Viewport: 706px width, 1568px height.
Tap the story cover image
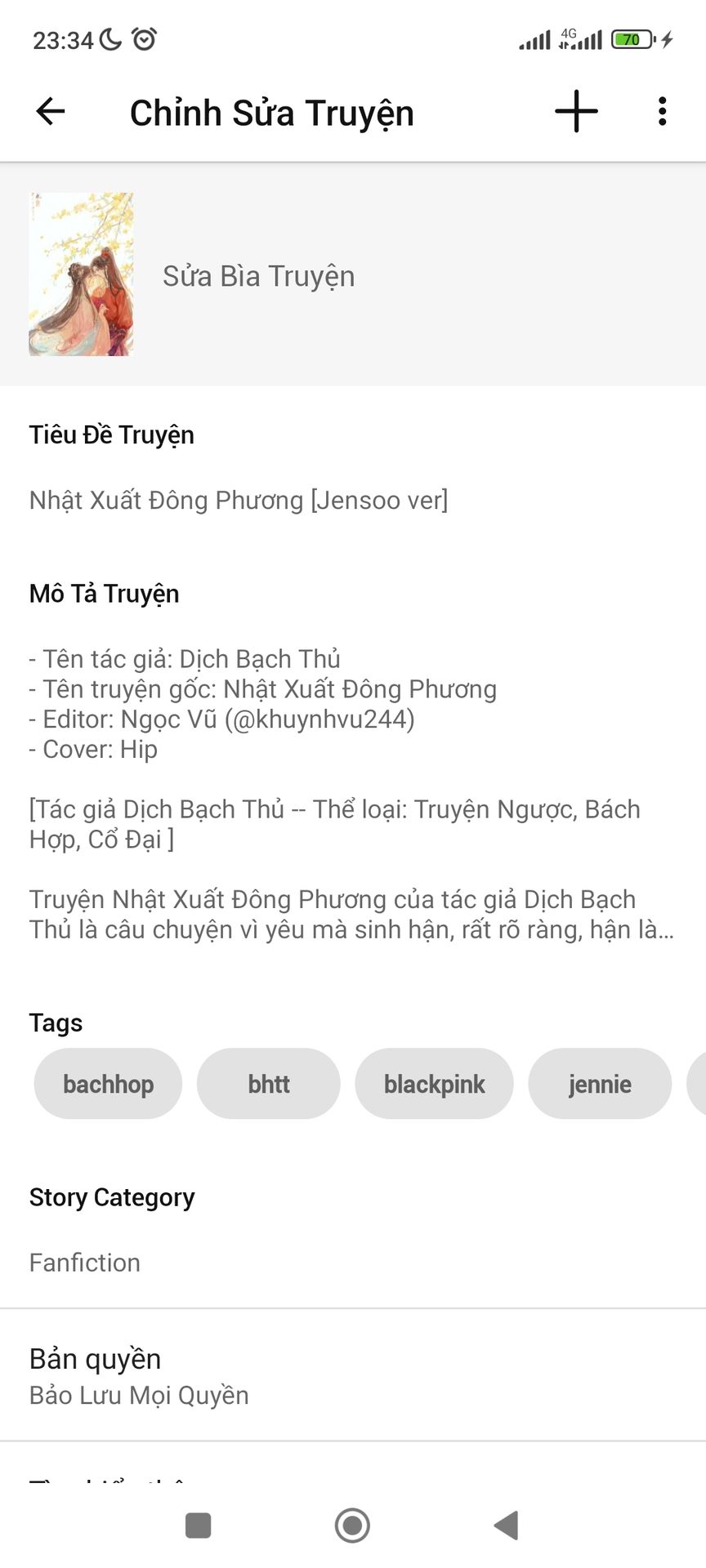pyautogui.click(x=81, y=274)
